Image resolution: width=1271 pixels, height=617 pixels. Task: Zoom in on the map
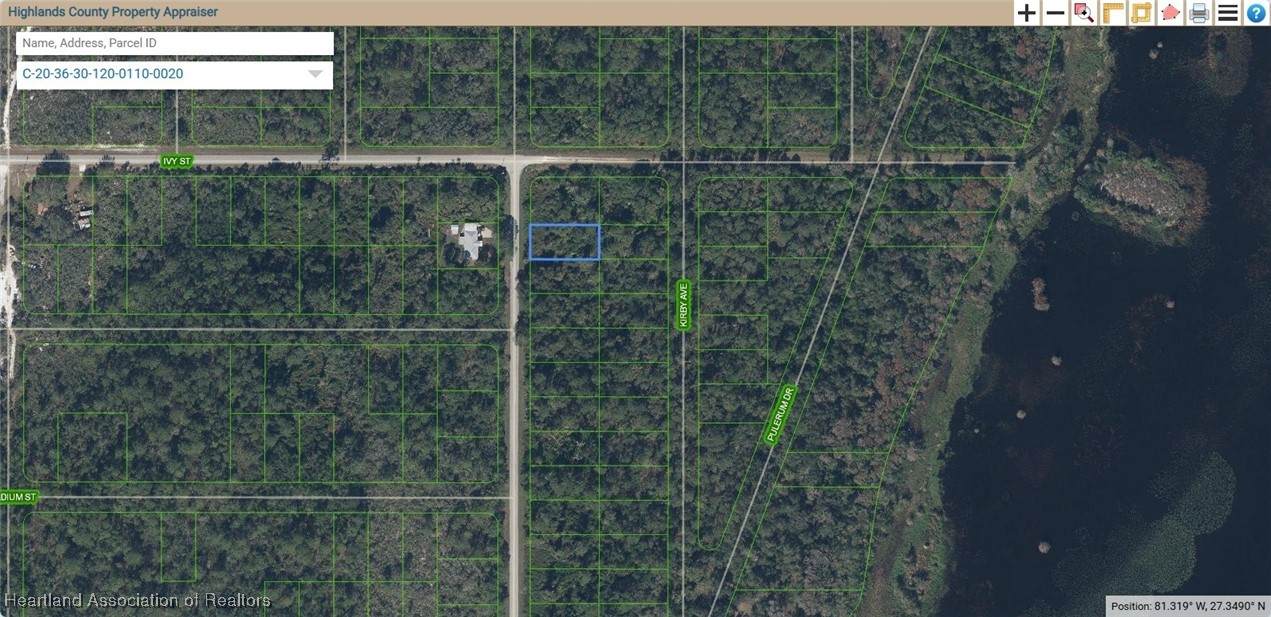(x=1026, y=13)
